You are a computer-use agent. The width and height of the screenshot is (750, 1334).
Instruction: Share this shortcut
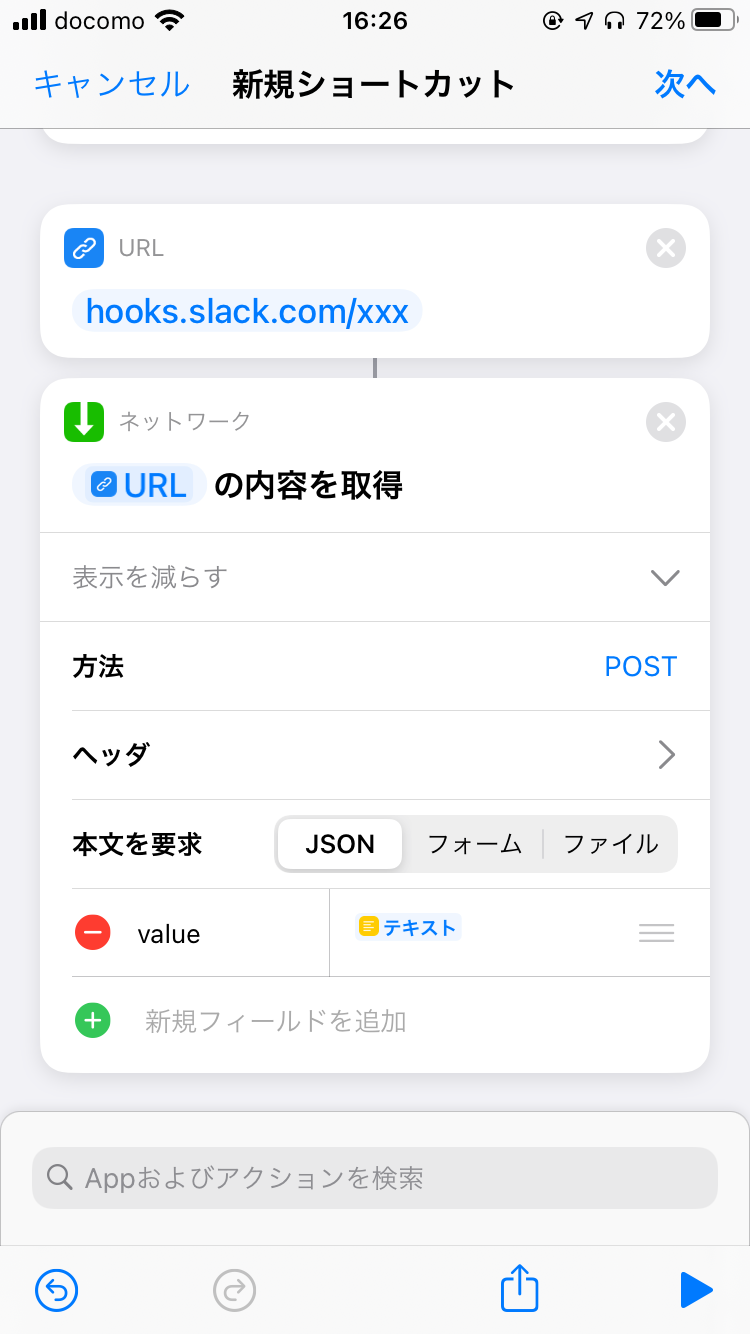(520, 1288)
